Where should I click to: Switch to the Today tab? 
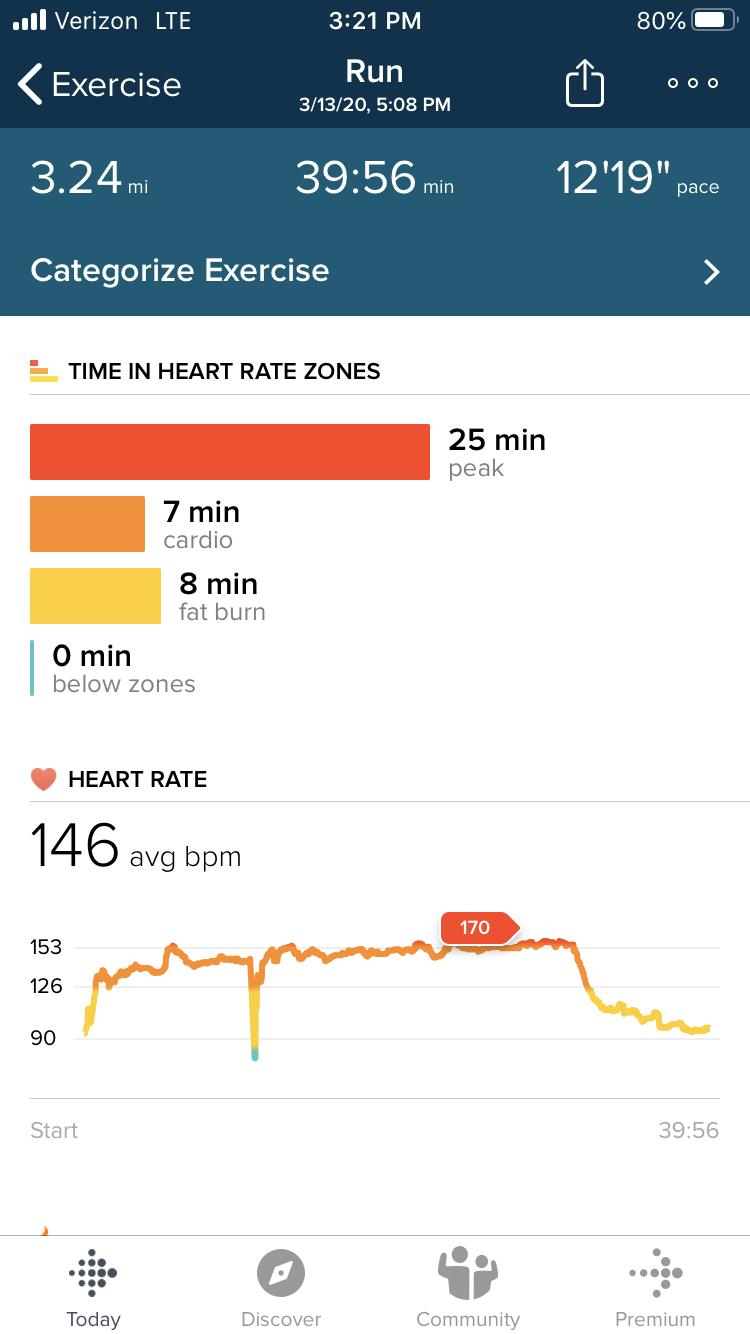click(93, 1286)
